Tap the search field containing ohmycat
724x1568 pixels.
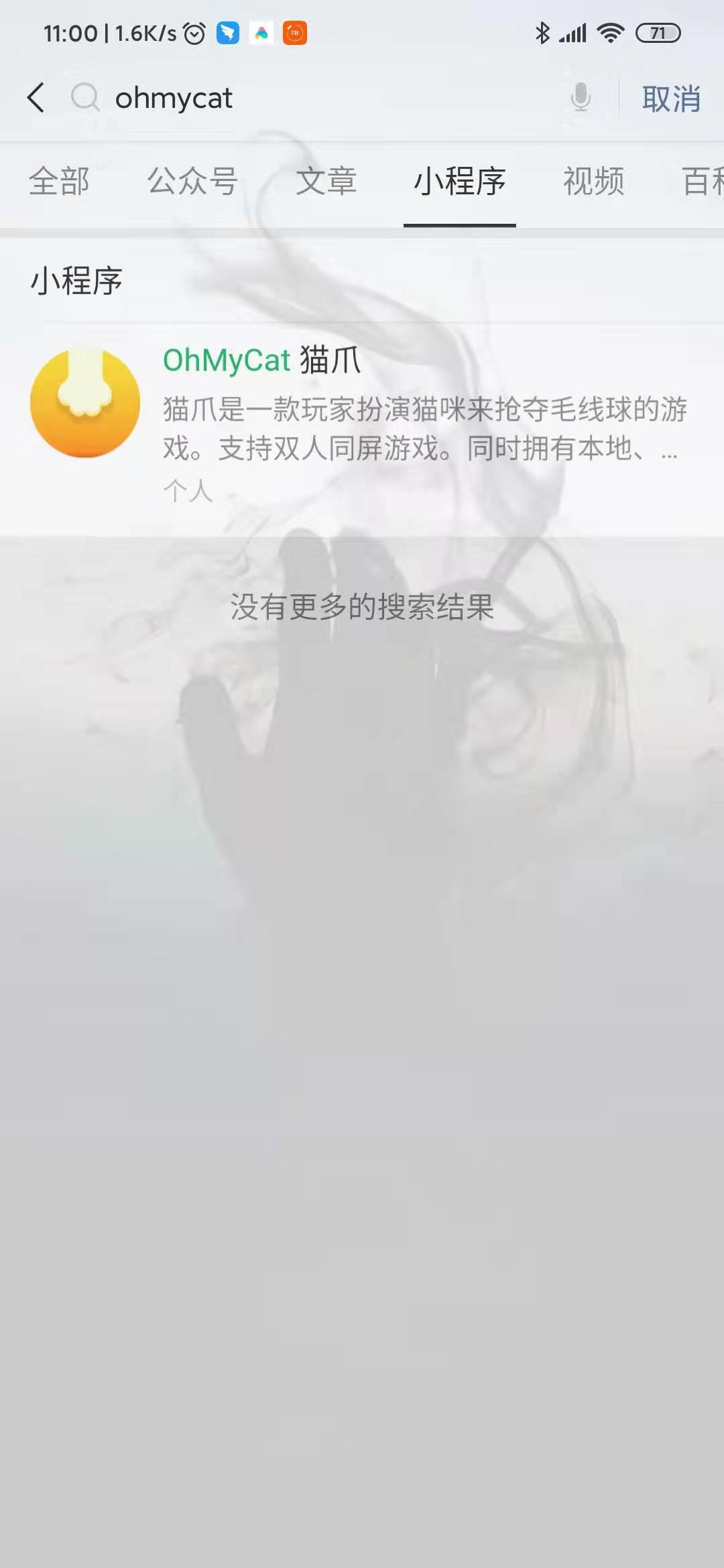322,98
